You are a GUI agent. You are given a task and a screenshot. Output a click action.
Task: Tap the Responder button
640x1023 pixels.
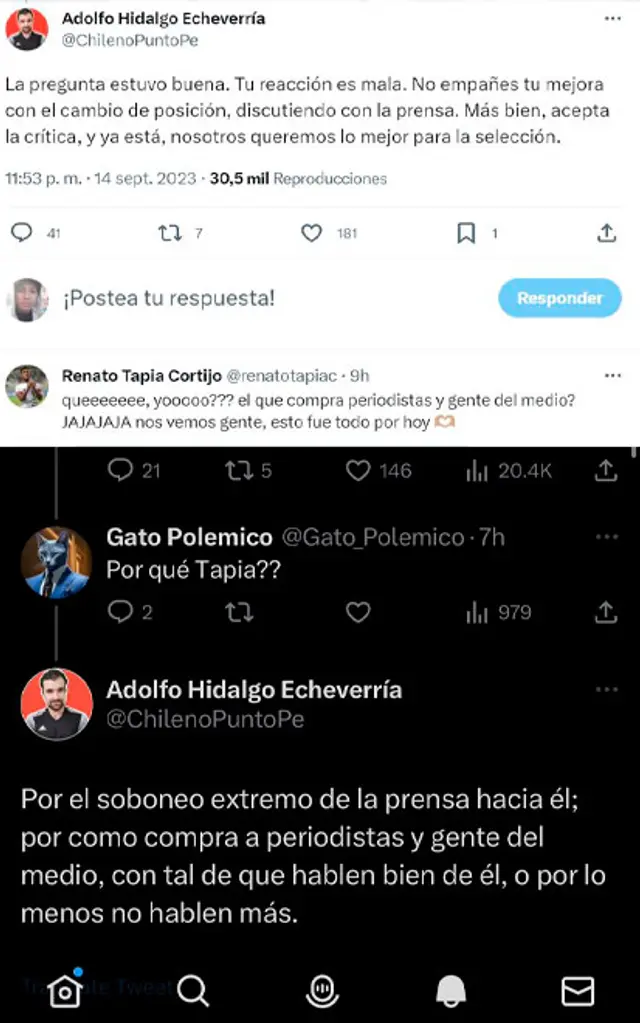point(559,298)
